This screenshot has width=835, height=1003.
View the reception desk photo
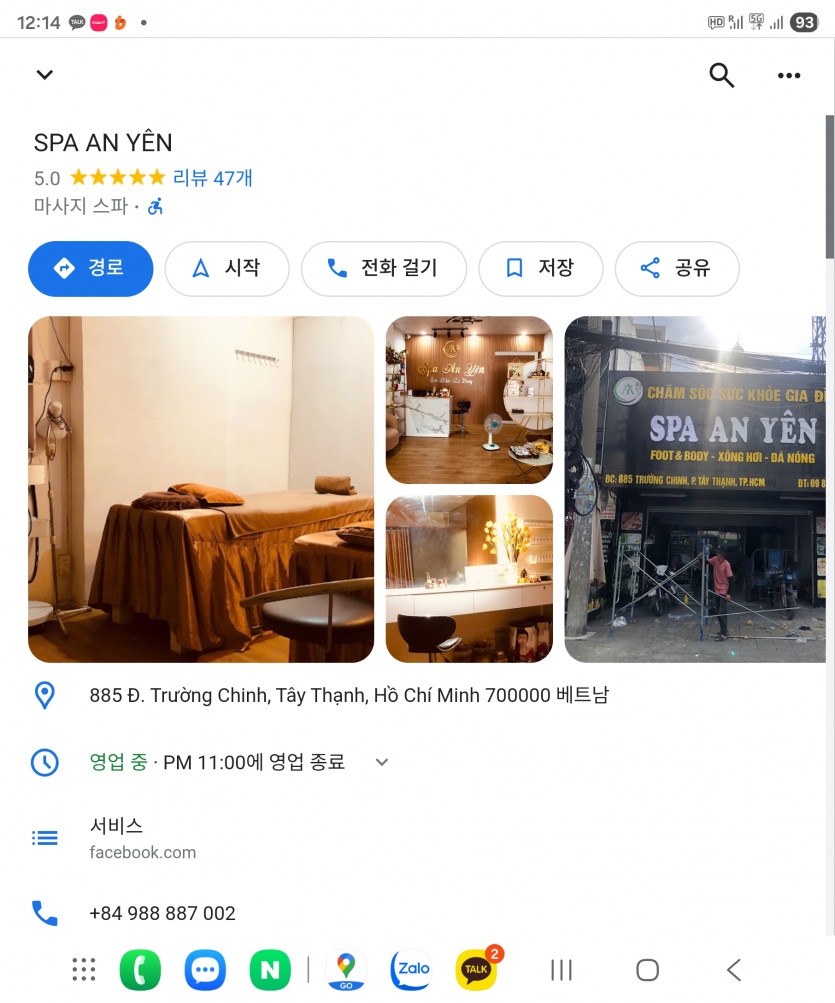tap(469, 400)
